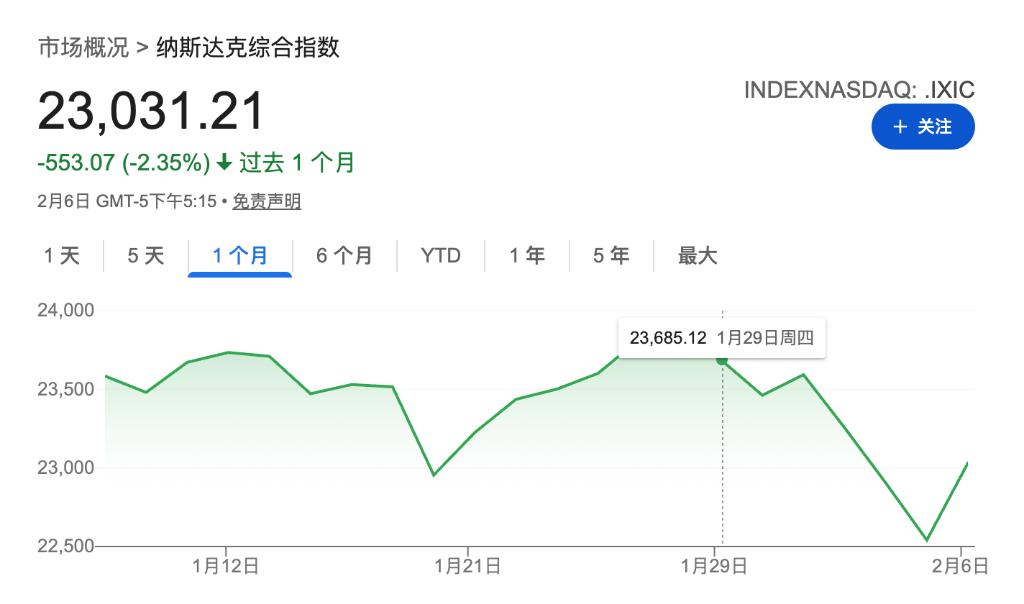The image size is (1024, 604).
Task: Switch to the 6 个月 range tab
Action: 344,256
